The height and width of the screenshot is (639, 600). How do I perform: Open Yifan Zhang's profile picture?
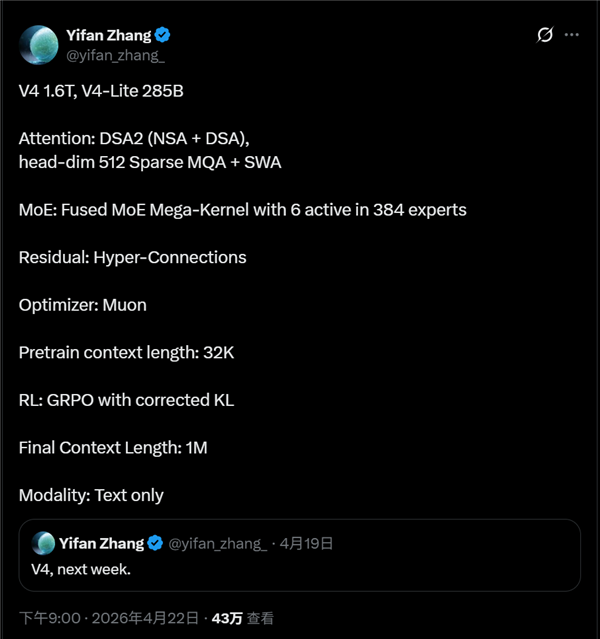[x=38, y=45]
